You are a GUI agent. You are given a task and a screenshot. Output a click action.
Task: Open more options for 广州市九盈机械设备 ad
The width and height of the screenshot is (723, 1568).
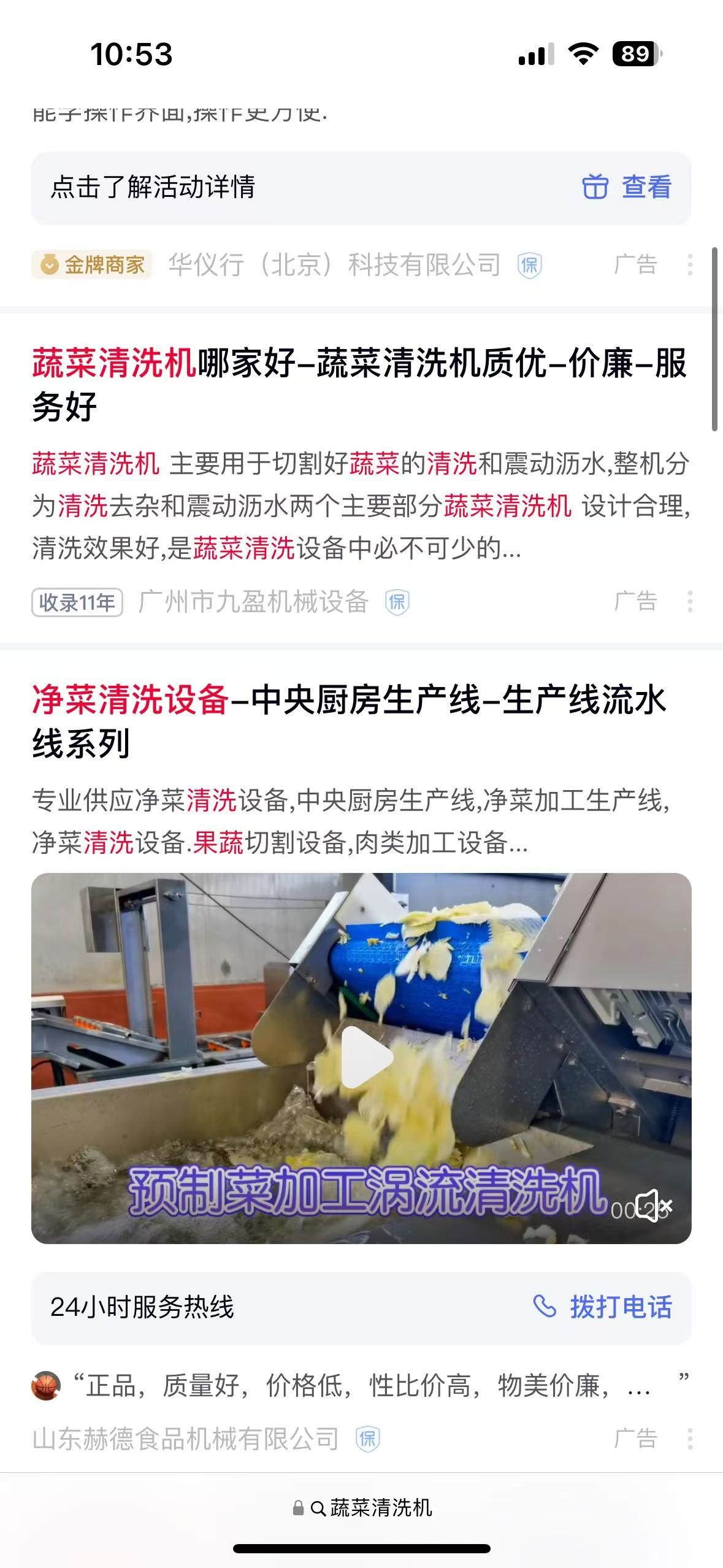coord(690,602)
